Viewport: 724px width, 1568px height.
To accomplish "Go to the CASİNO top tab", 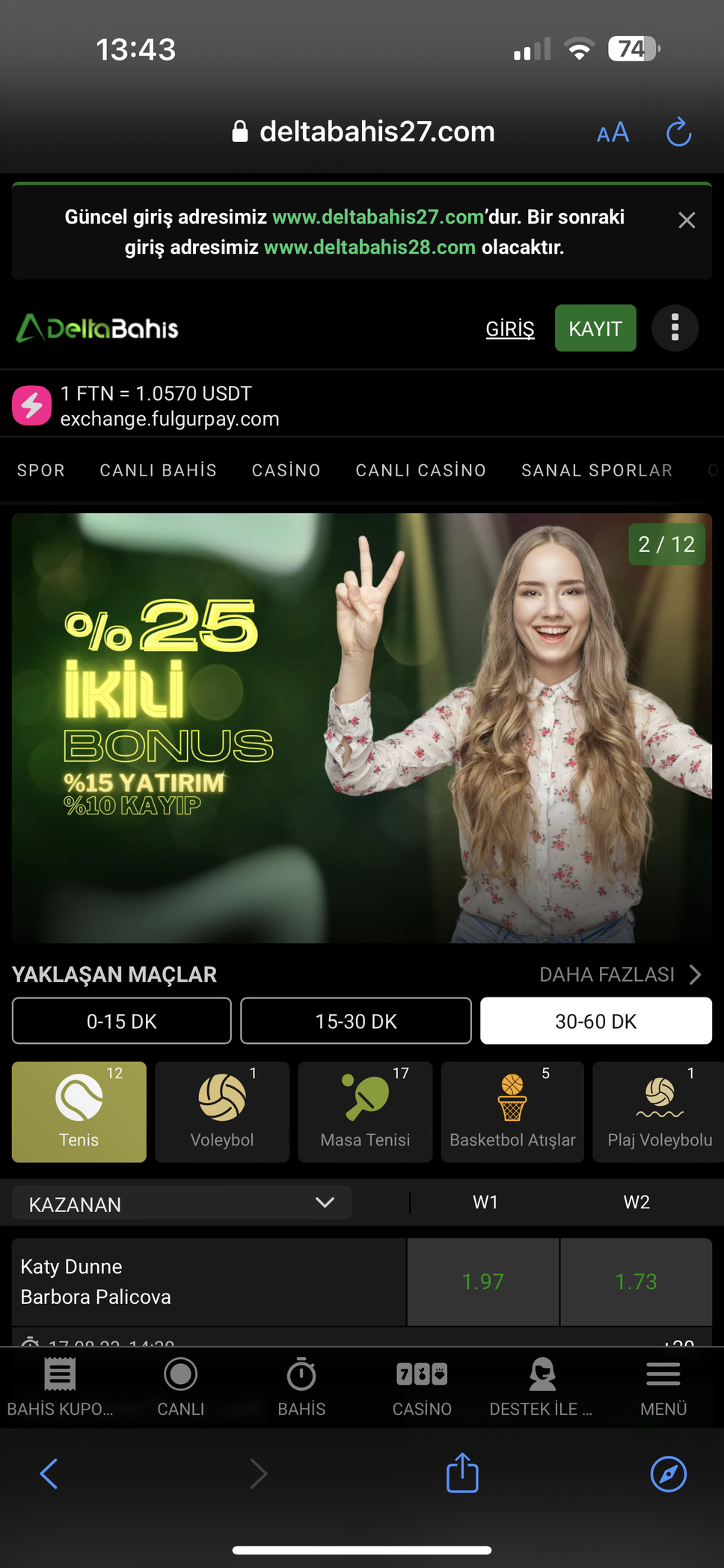I will click(286, 470).
